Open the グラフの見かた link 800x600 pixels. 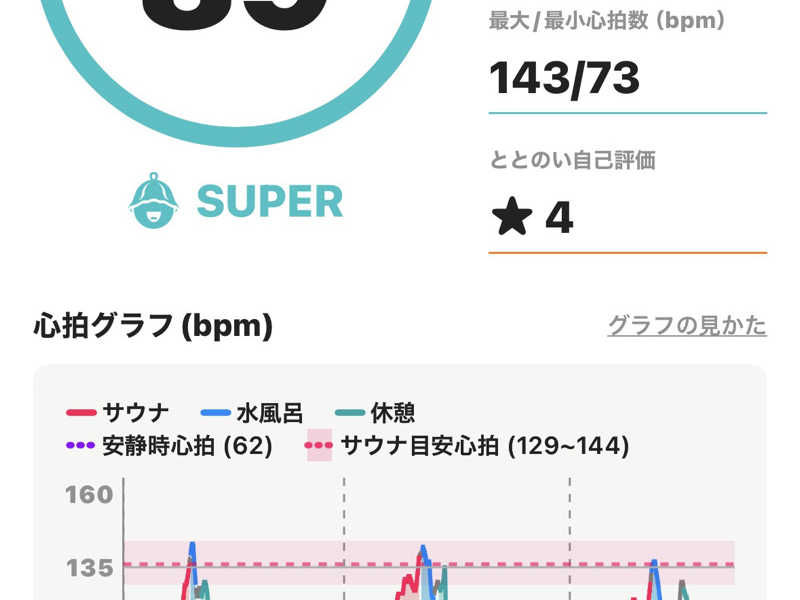pos(687,326)
